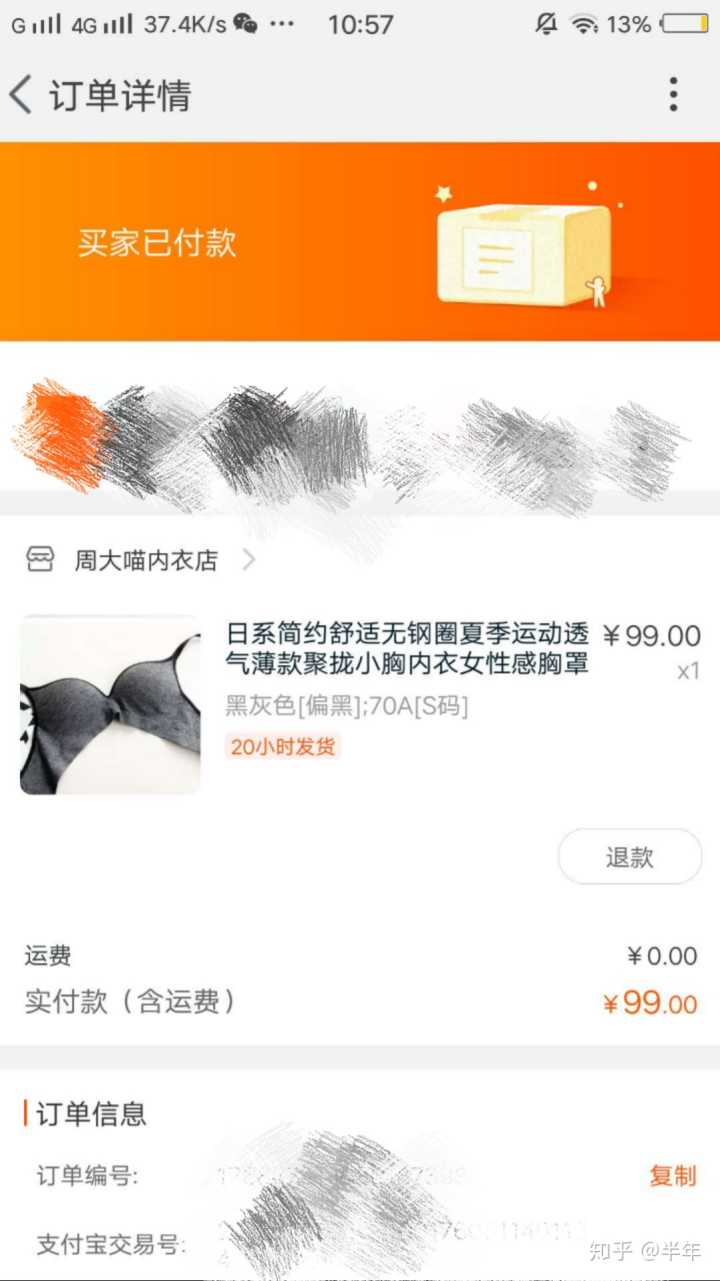Open the three-dot overflow menu
The image size is (720, 1281).
[x=673, y=94]
